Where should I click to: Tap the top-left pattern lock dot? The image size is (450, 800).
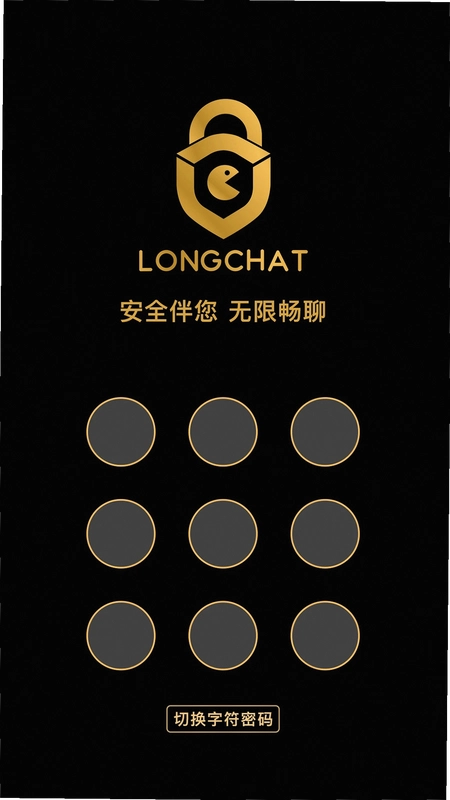coord(121,432)
